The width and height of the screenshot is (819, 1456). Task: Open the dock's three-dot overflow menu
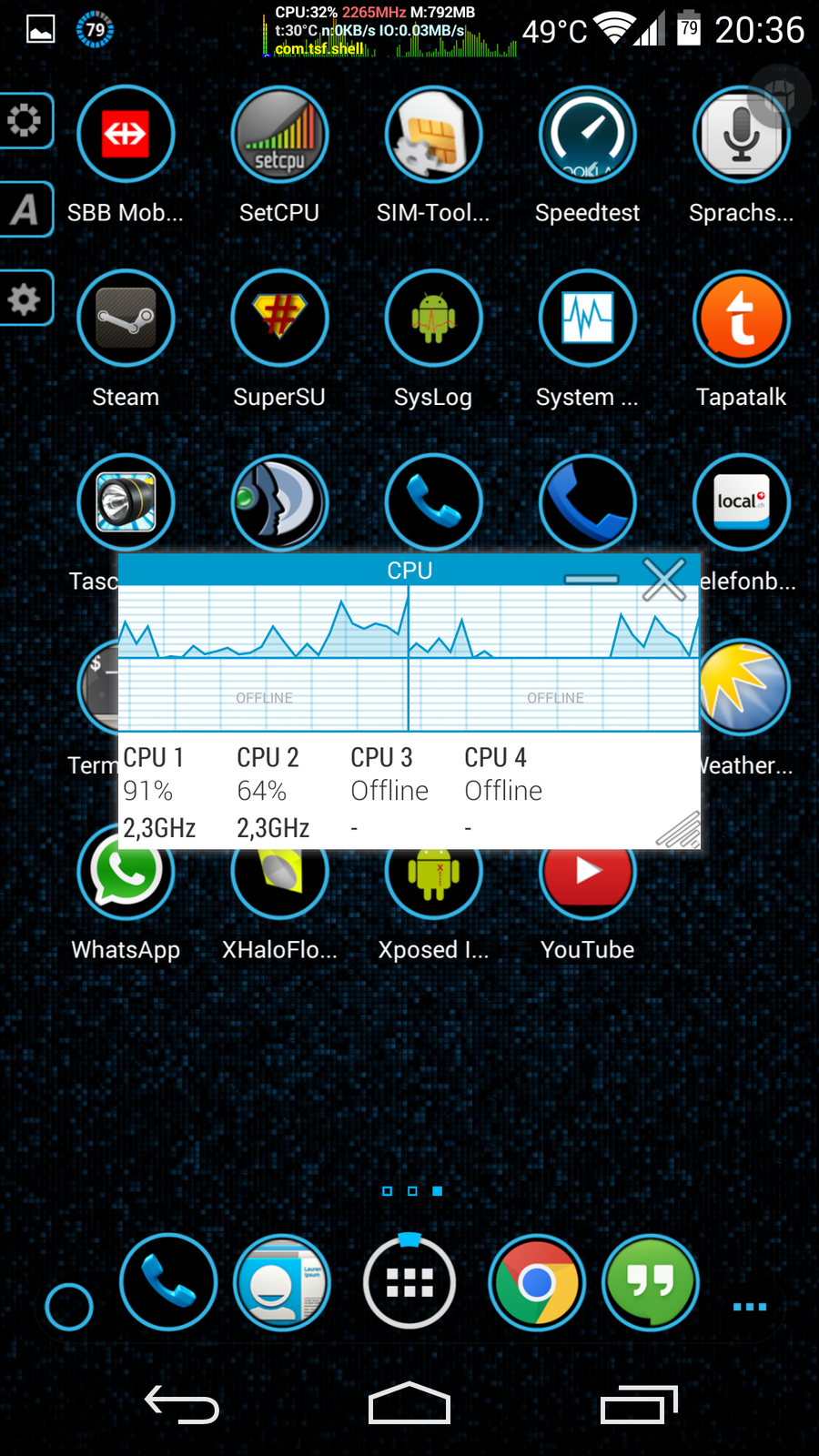tap(750, 1307)
